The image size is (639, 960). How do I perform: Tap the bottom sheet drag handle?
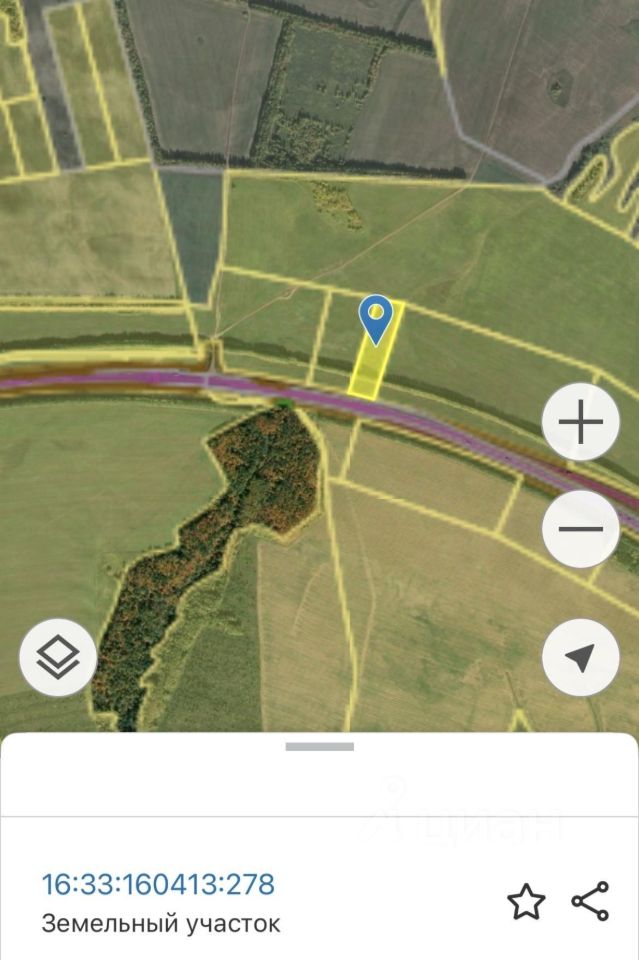click(x=319, y=747)
